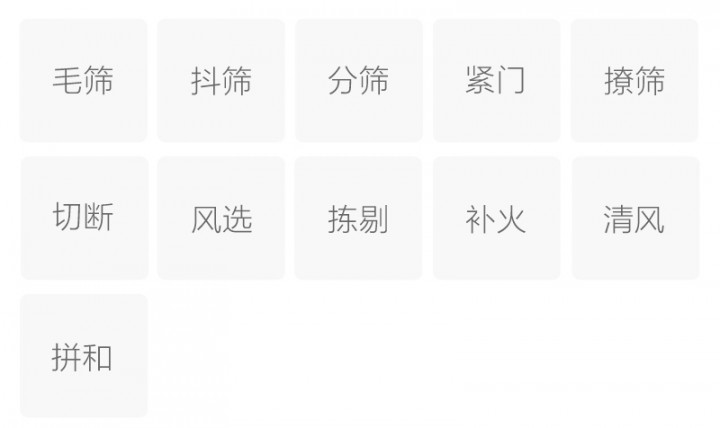Choose the 分筛 chip
Viewport: 720px width, 428px height.
point(358,81)
